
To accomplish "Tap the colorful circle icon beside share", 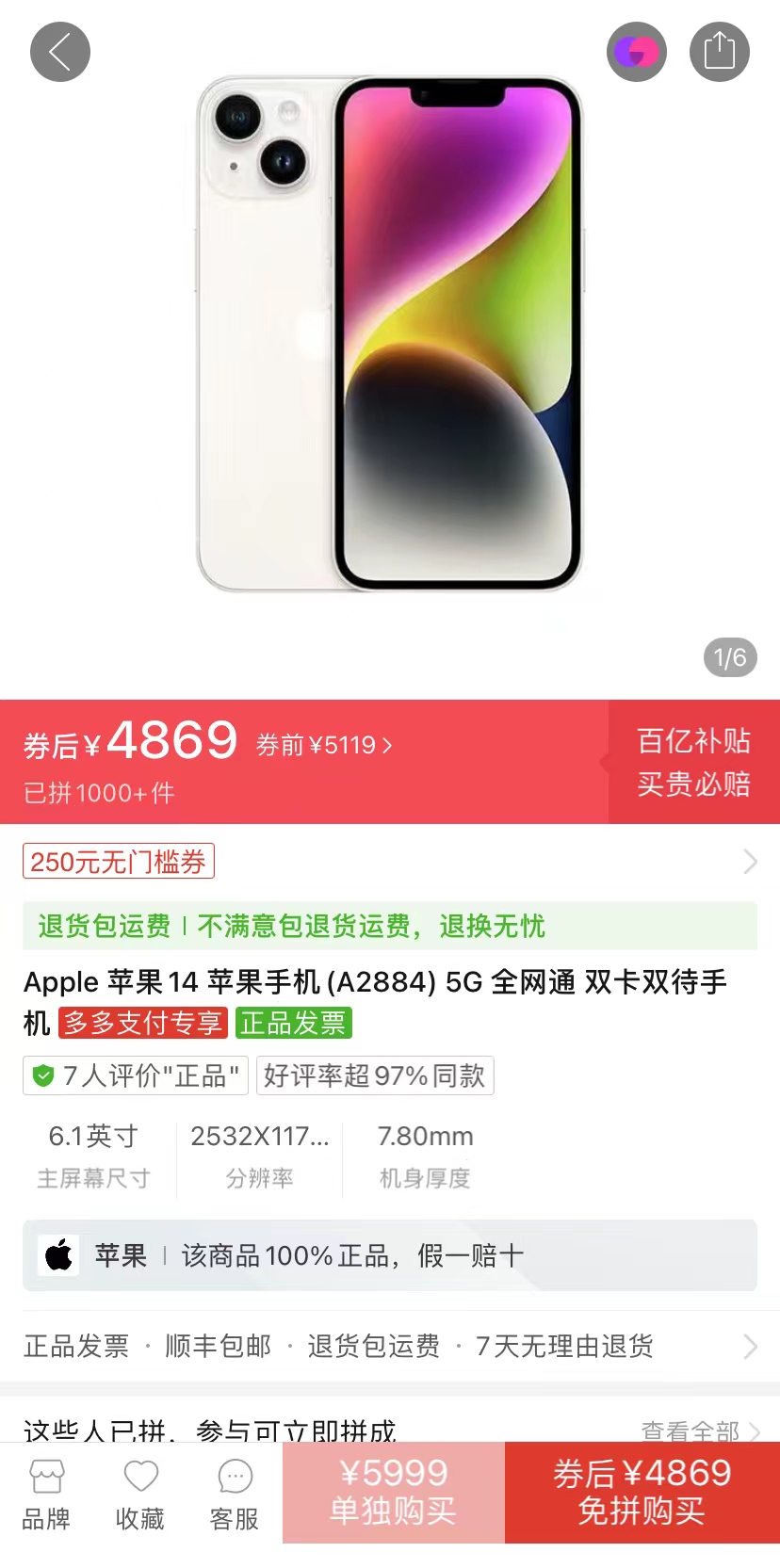I will [x=636, y=51].
